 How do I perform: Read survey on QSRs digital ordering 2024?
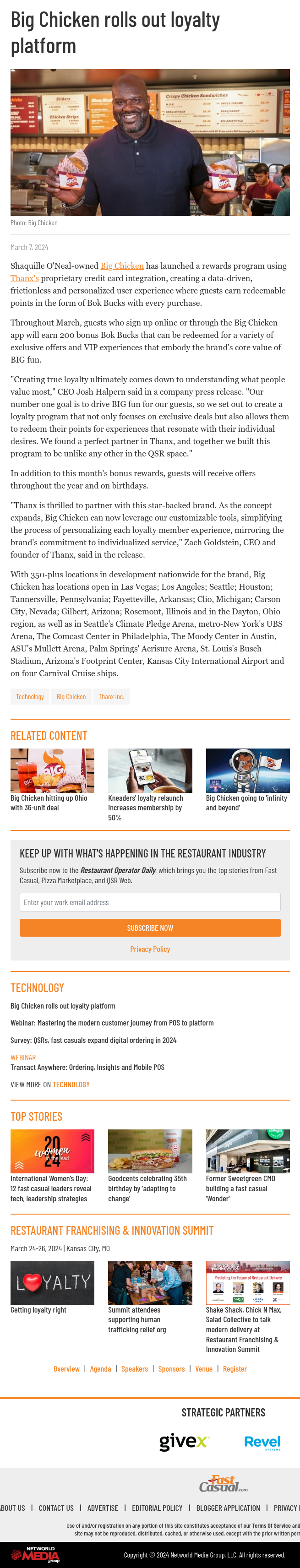[x=94, y=1040]
